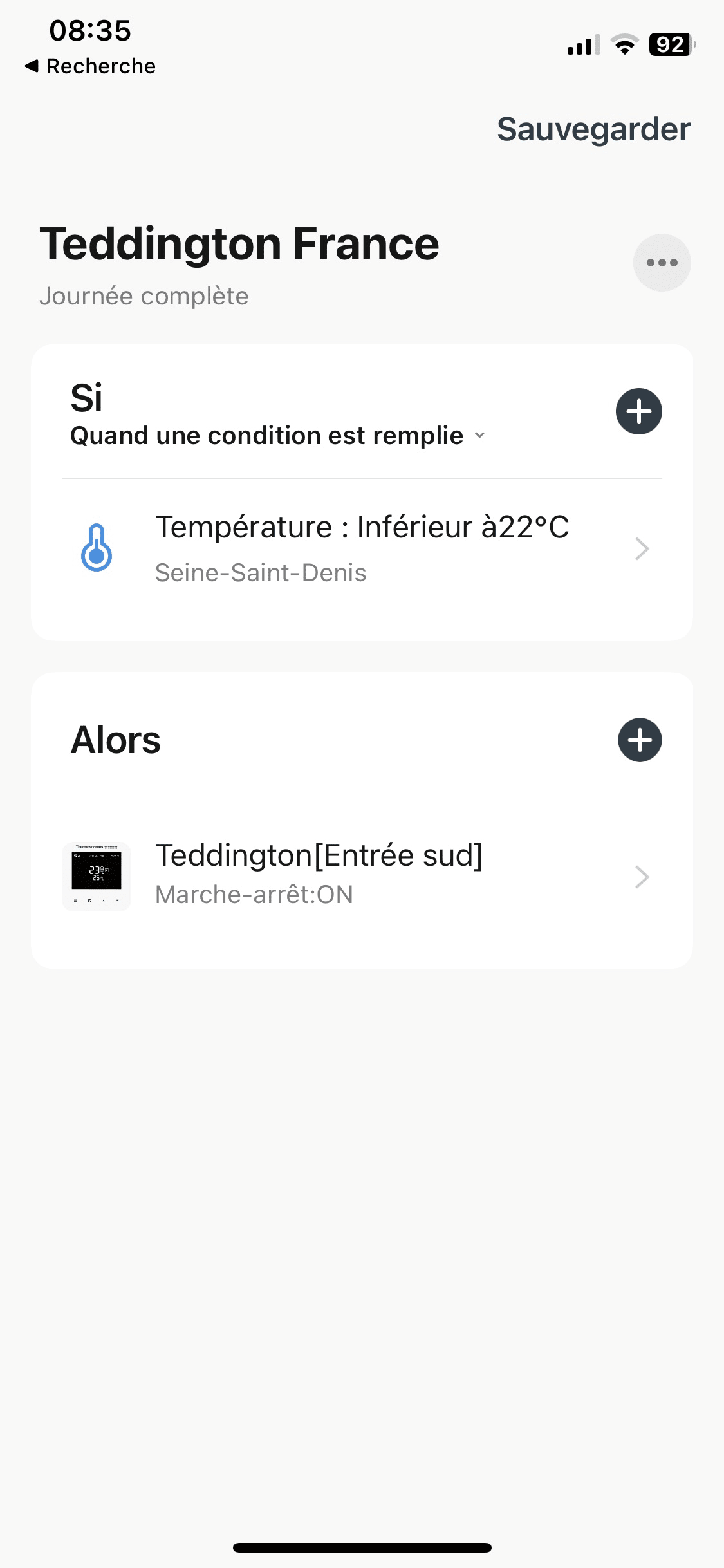Open the three-dot options menu
This screenshot has width=724, height=1568.
662,263
